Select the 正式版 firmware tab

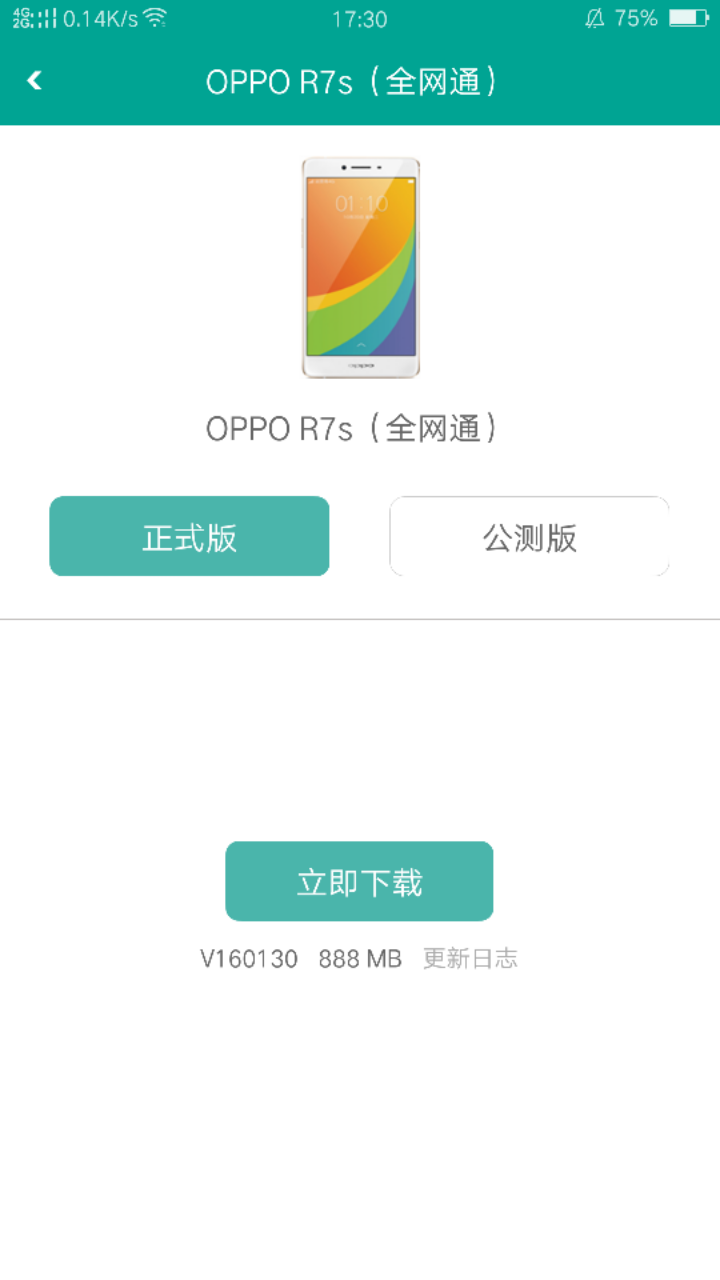189,537
